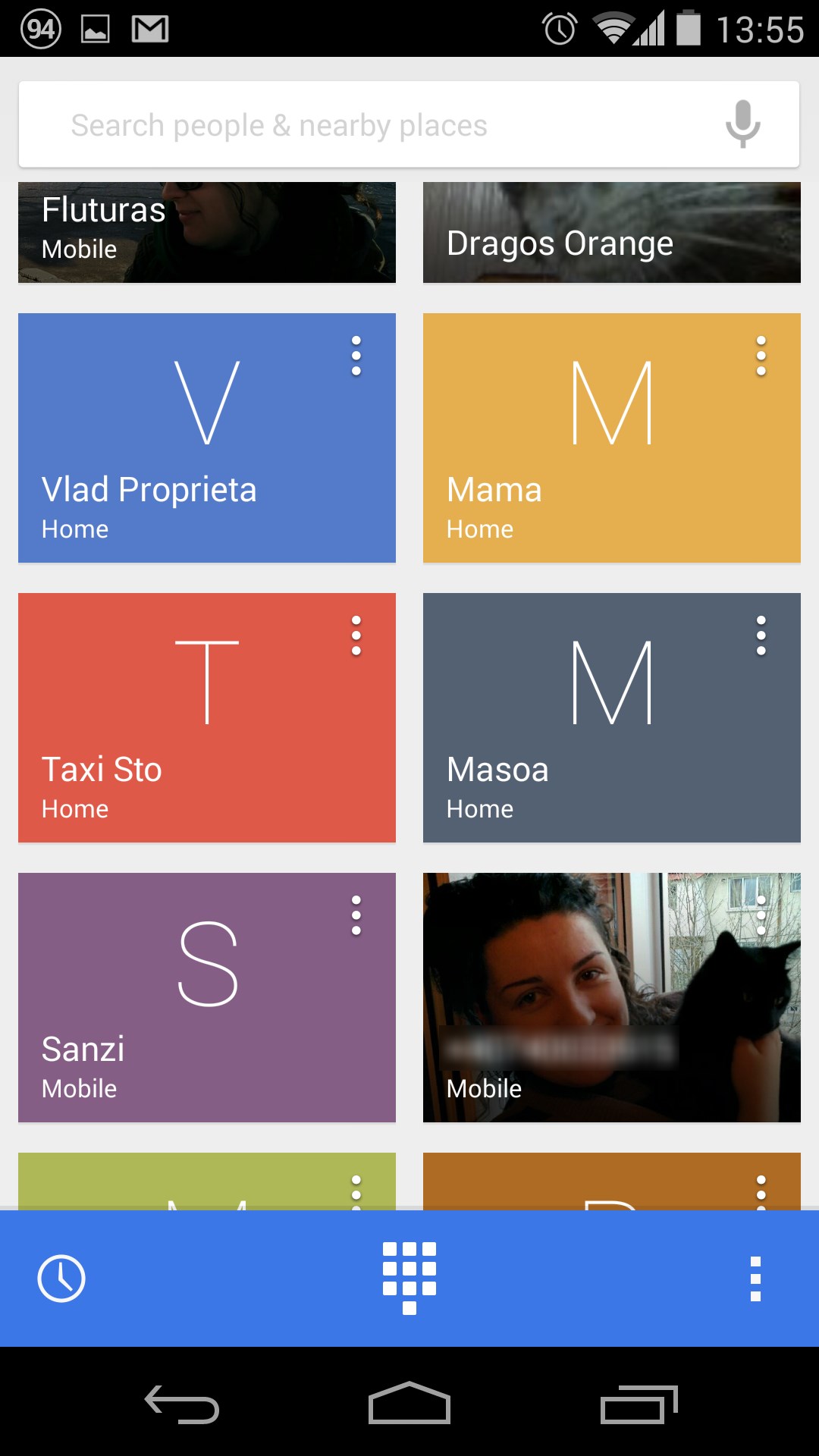Open options menu on Mama tile
This screenshot has height=1456, width=819.
pyautogui.click(x=761, y=356)
